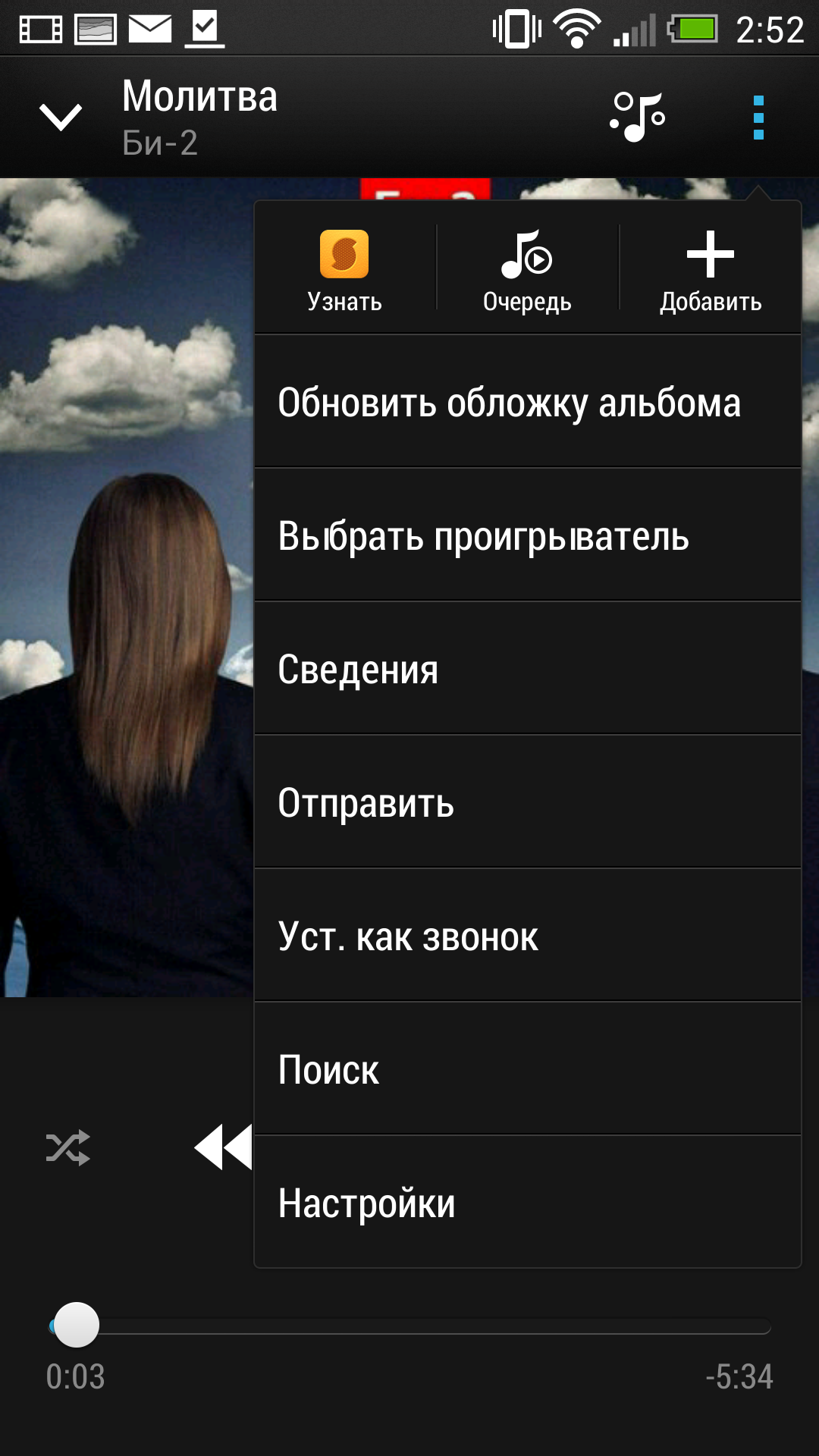Toggle shuffle playback
The image size is (819, 1456).
click(68, 1147)
